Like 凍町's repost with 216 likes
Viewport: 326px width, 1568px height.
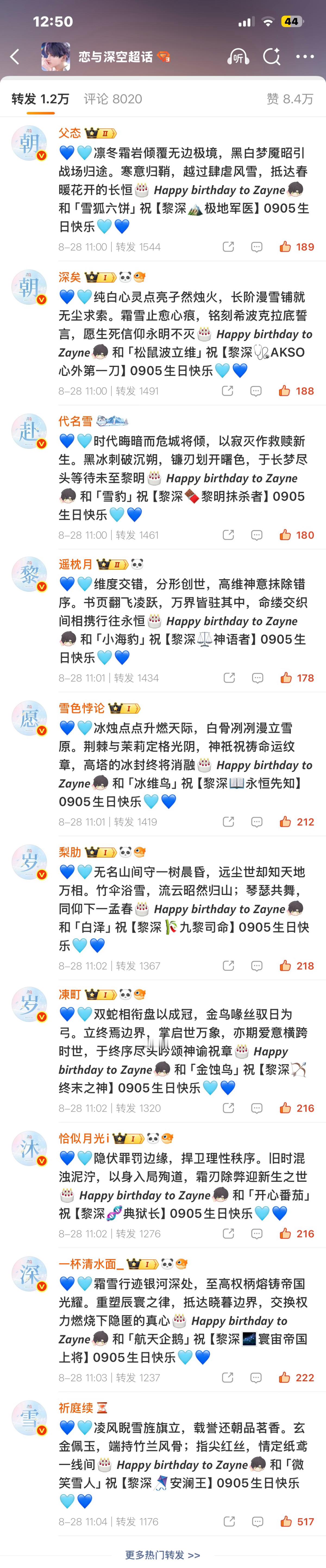(x=297, y=1108)
